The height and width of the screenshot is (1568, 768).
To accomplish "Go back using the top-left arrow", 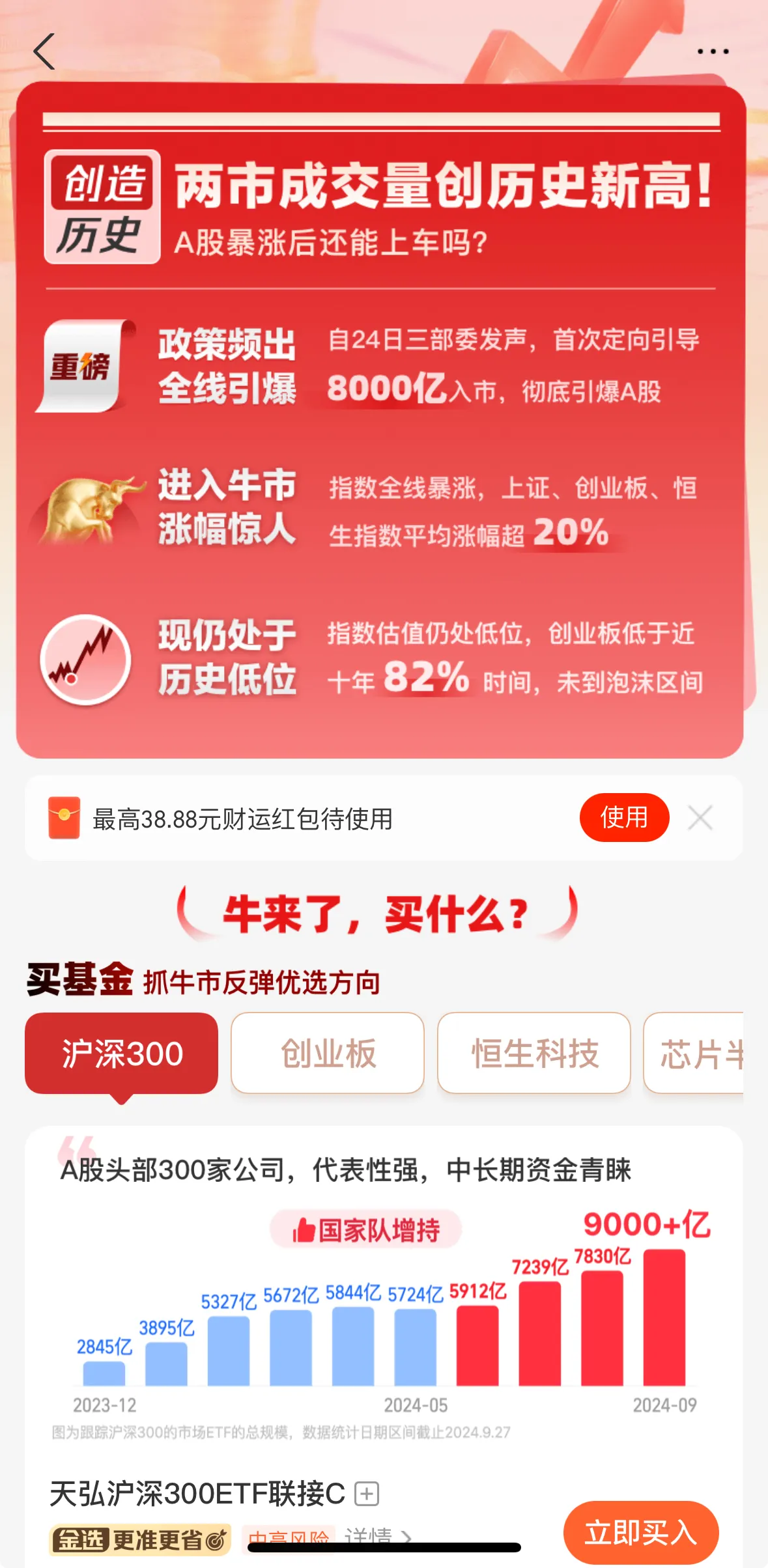I will 44,51.
